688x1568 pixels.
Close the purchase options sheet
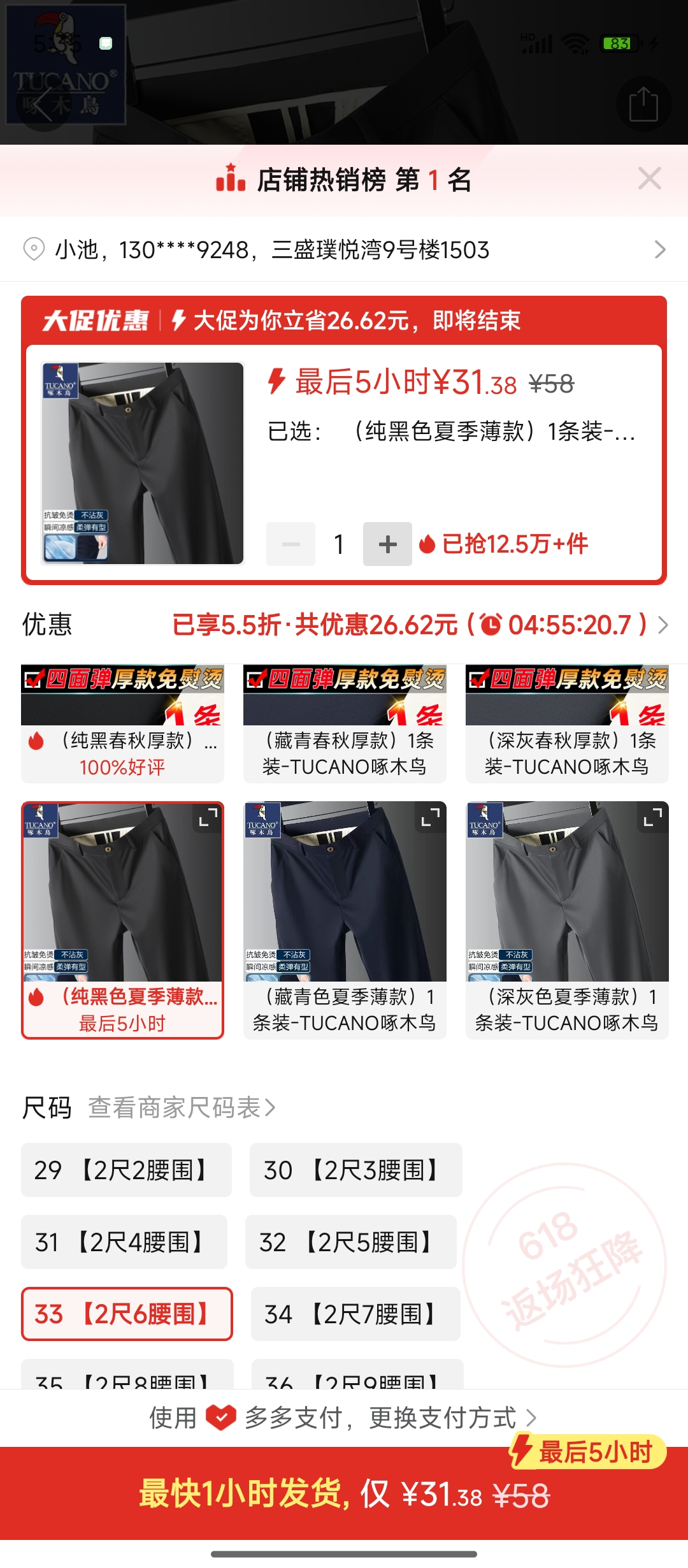click(x=649, y=178)
